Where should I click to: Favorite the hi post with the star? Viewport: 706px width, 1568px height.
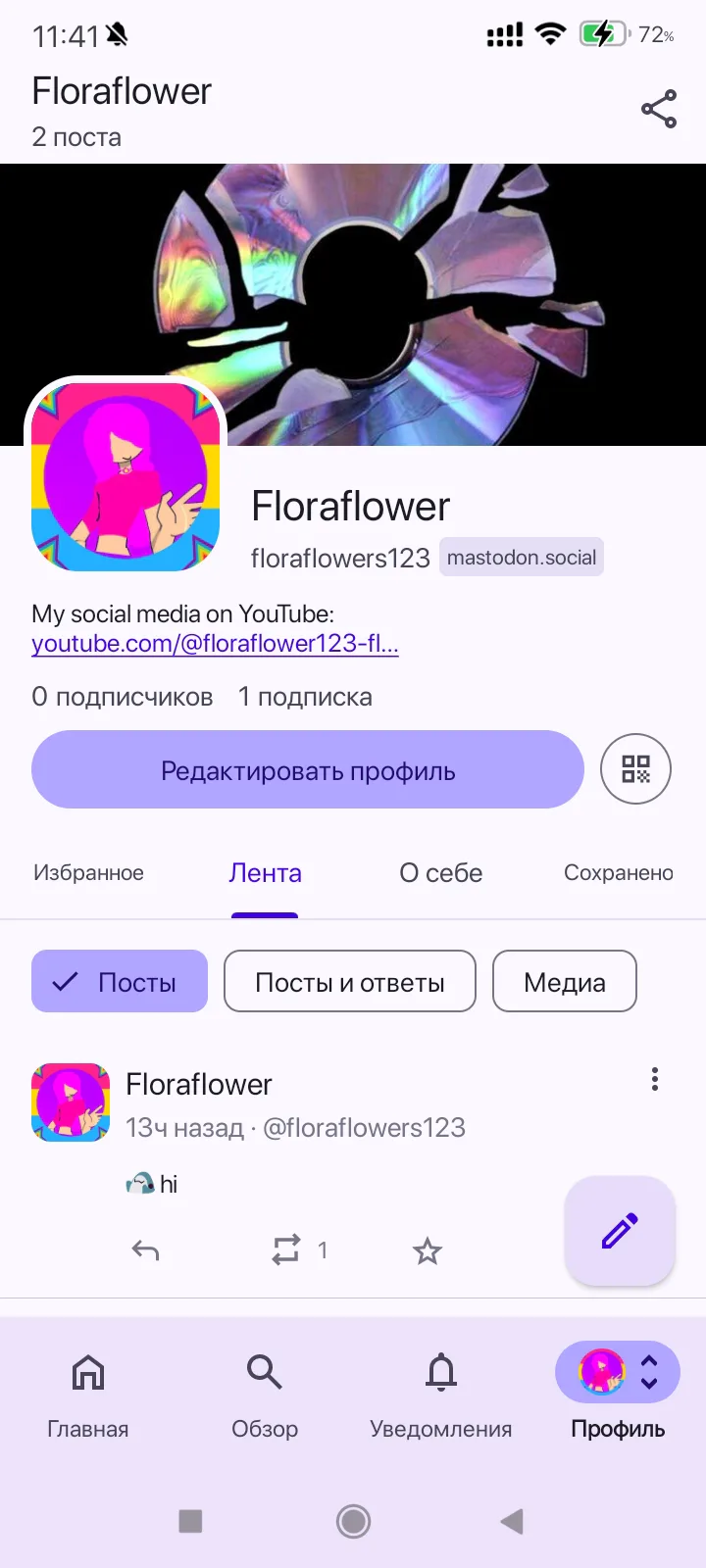point(428,1250)
